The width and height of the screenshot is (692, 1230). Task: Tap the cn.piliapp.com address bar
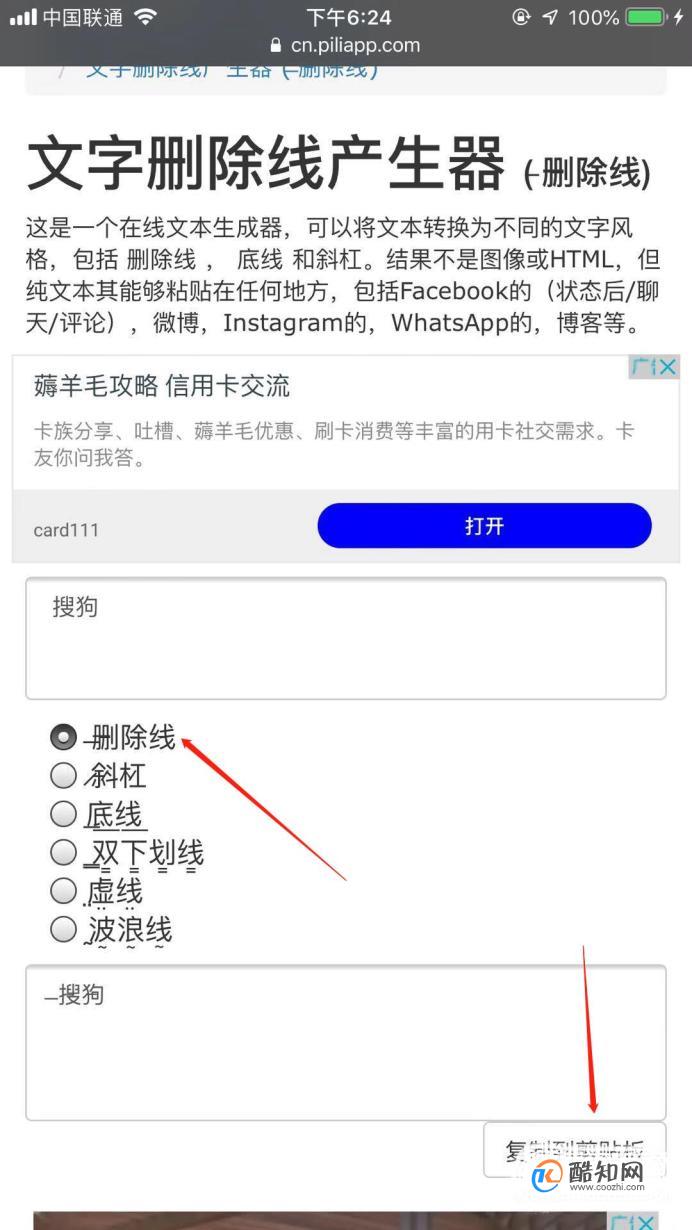(x=346, y=45)
